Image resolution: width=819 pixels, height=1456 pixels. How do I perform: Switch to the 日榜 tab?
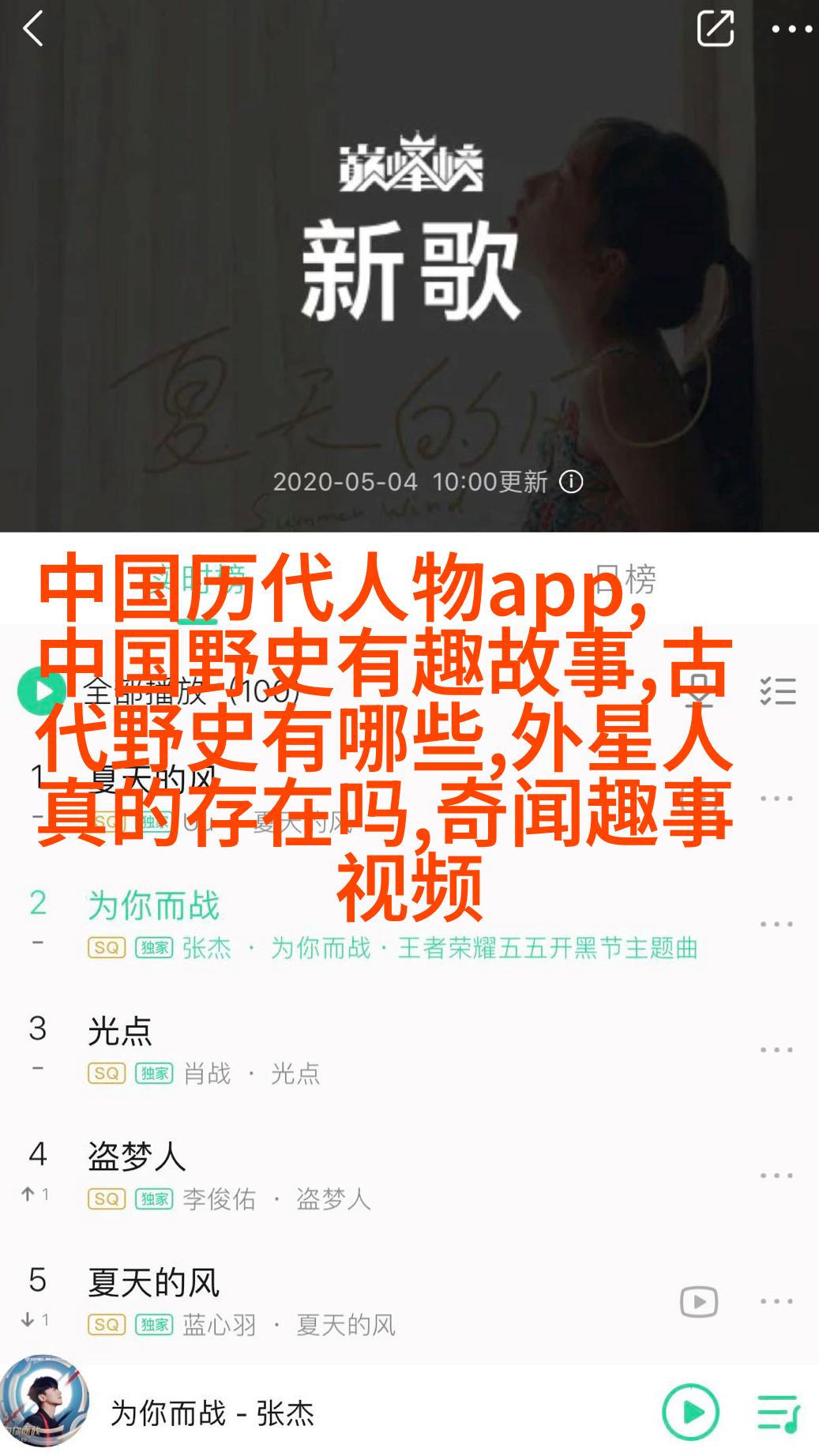pyautogui.click(x=625, y=579)
